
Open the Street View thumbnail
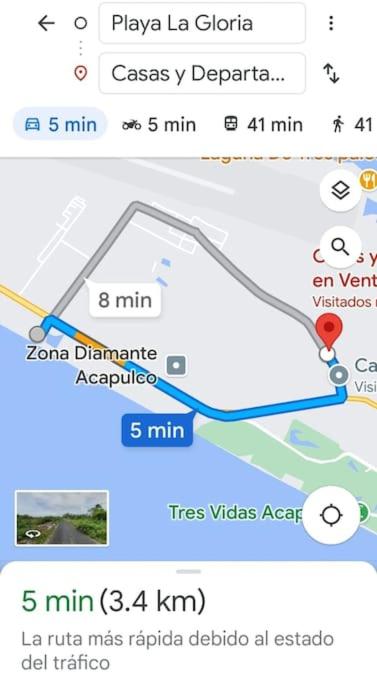(x=62, y=517)
